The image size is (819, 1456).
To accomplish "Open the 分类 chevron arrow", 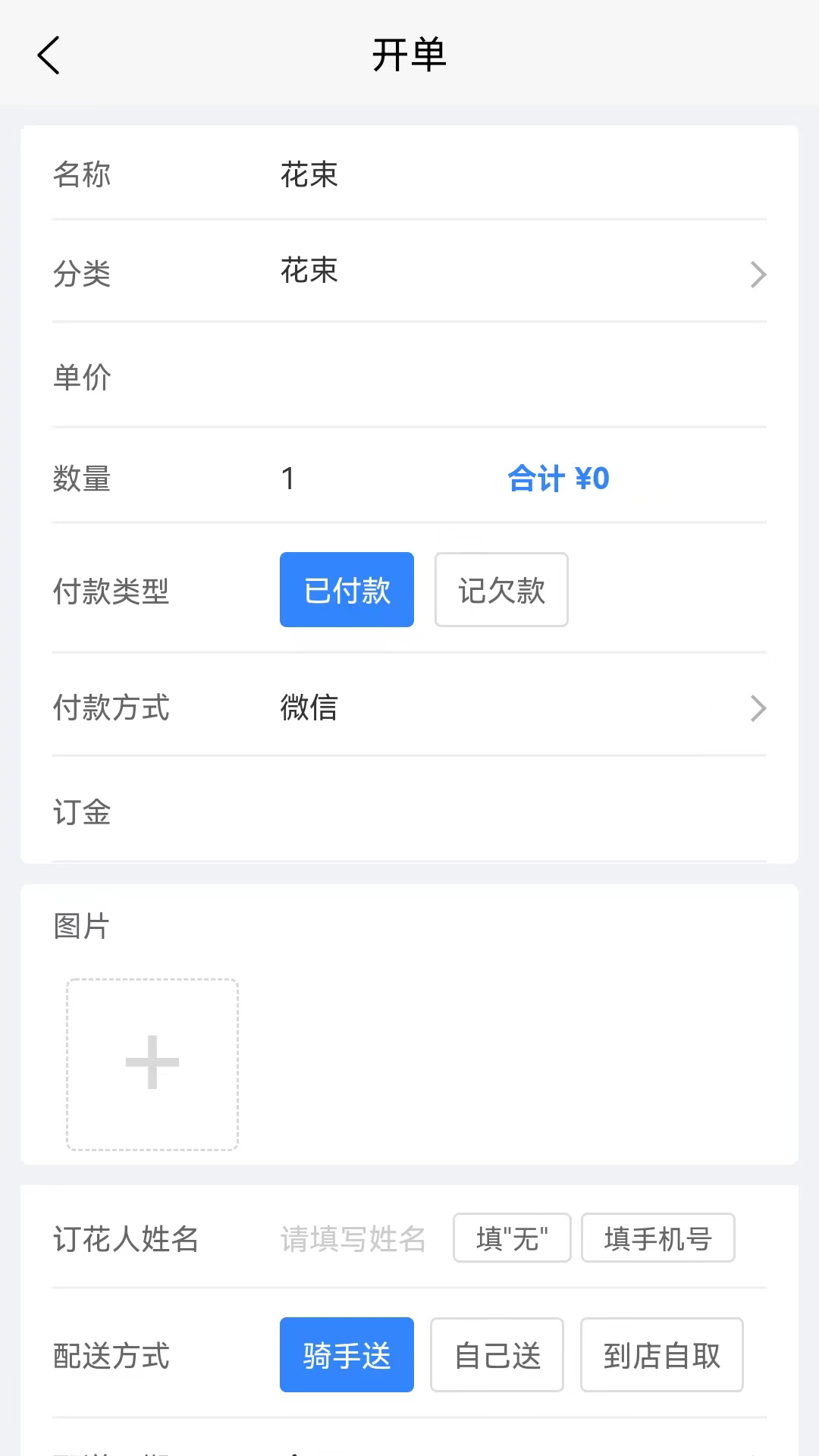I will coord(758,275).
